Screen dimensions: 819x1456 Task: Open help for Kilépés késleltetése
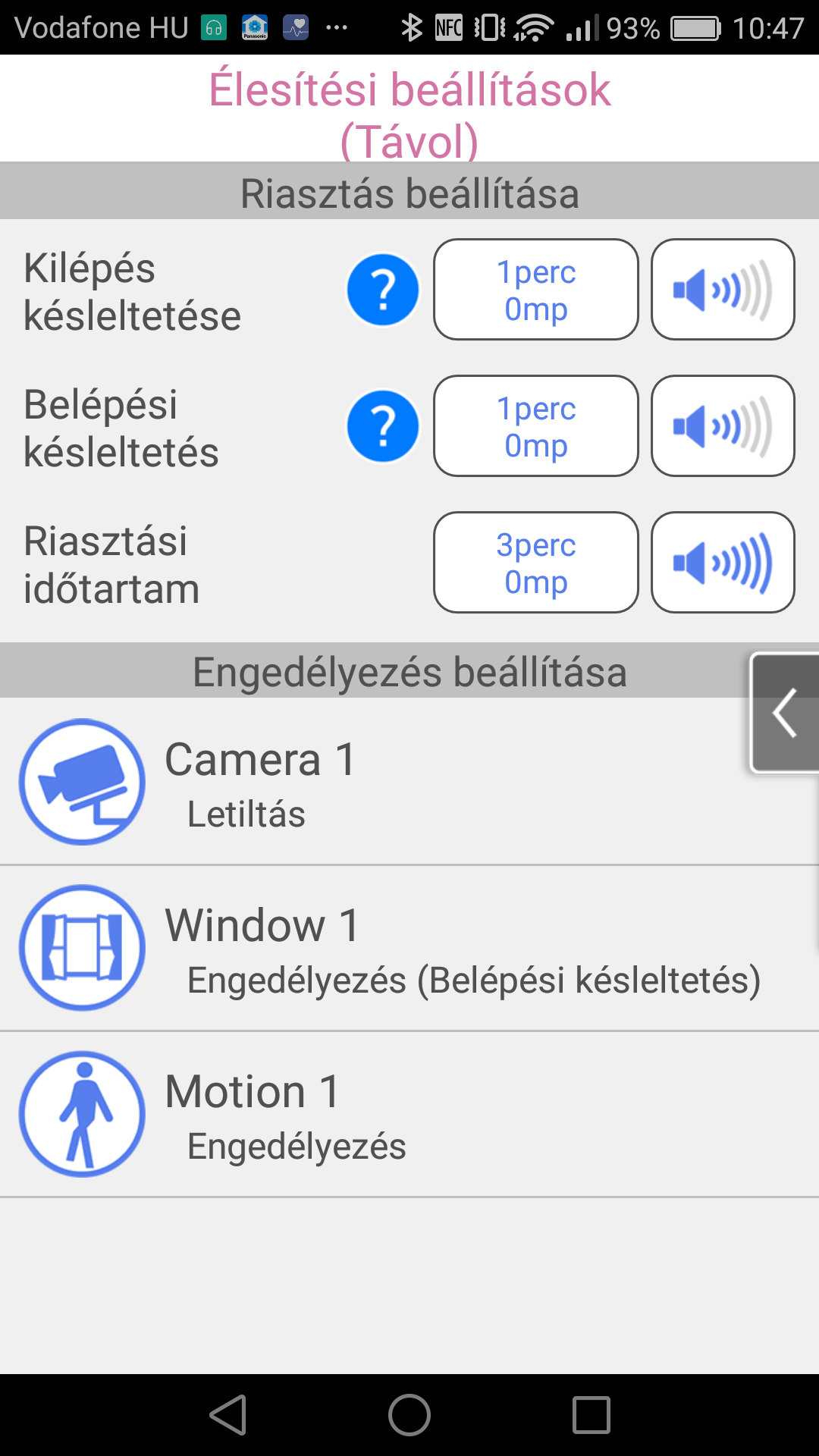coord(383,290)
